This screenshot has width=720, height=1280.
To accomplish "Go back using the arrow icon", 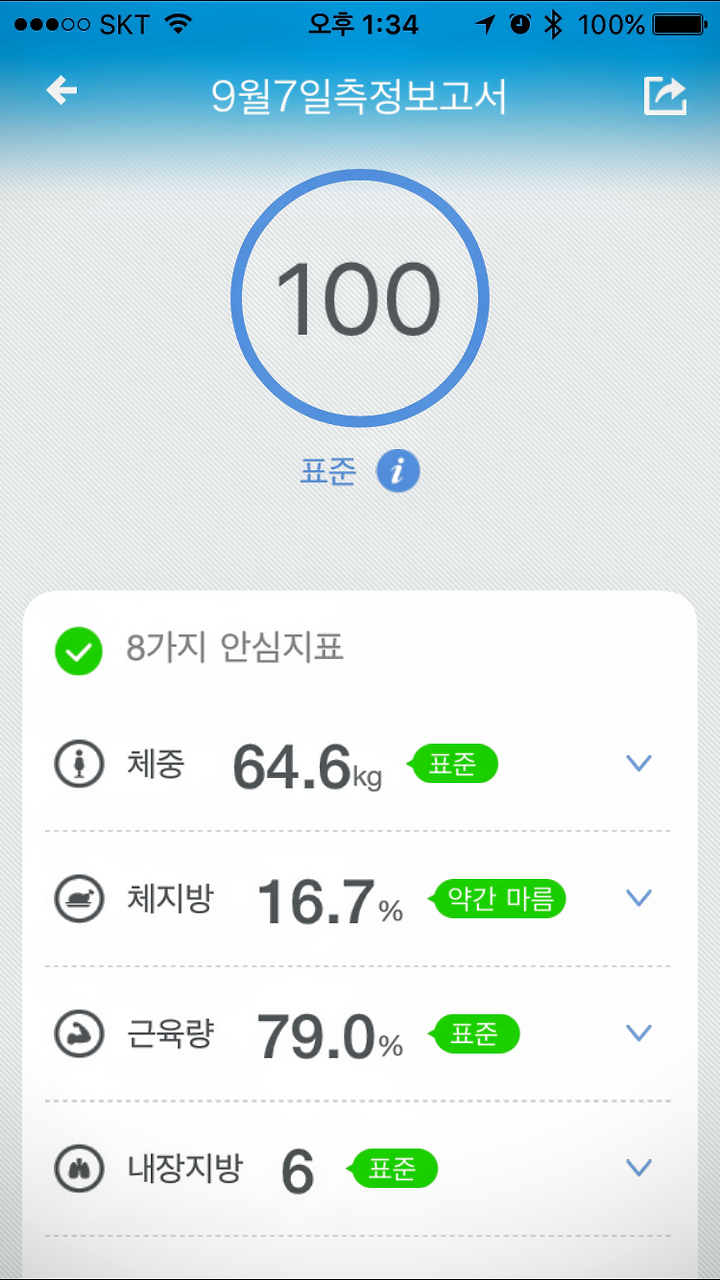I will (x=61, y=92).
